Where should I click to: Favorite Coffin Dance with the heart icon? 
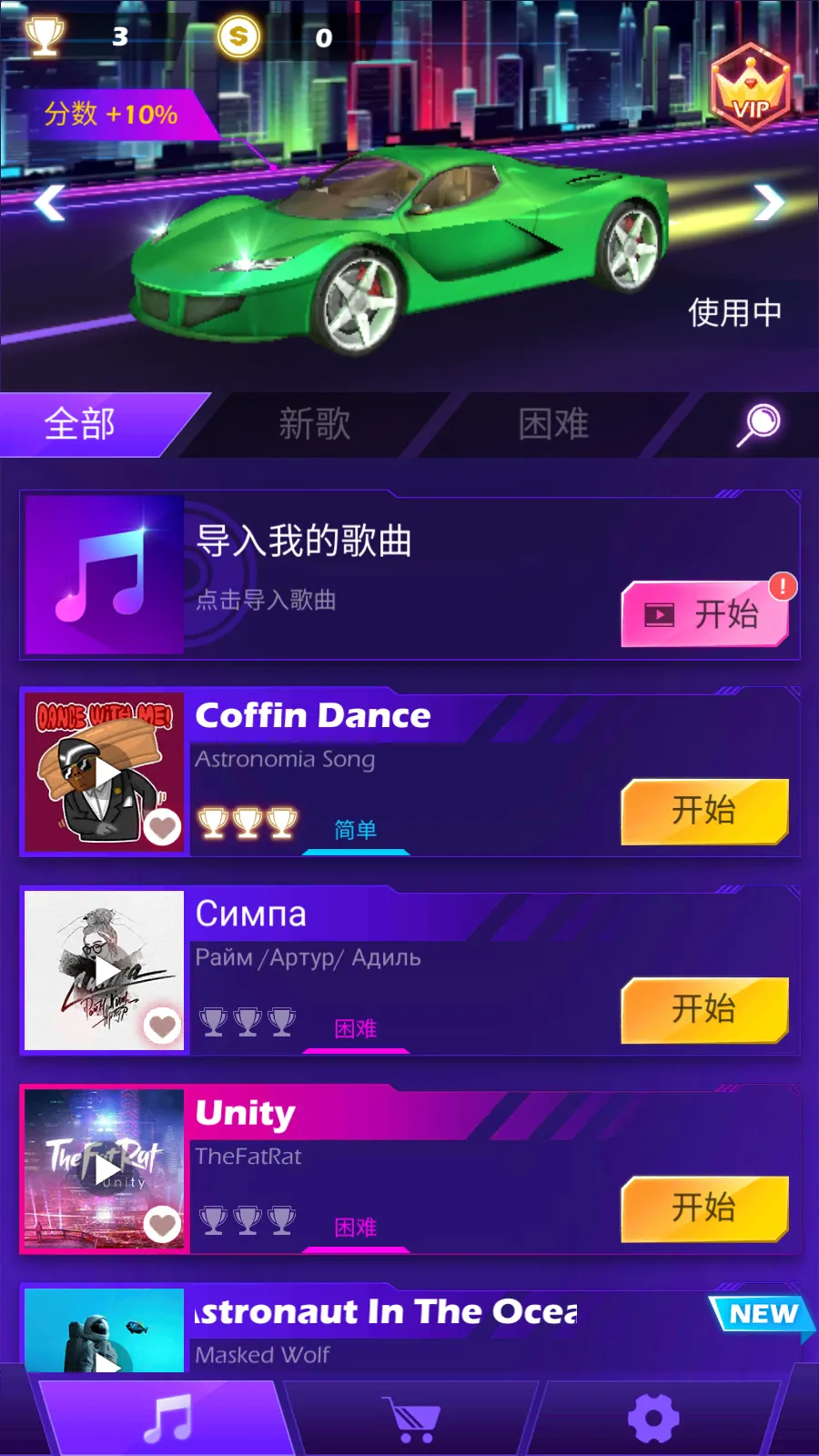[163, 827]
